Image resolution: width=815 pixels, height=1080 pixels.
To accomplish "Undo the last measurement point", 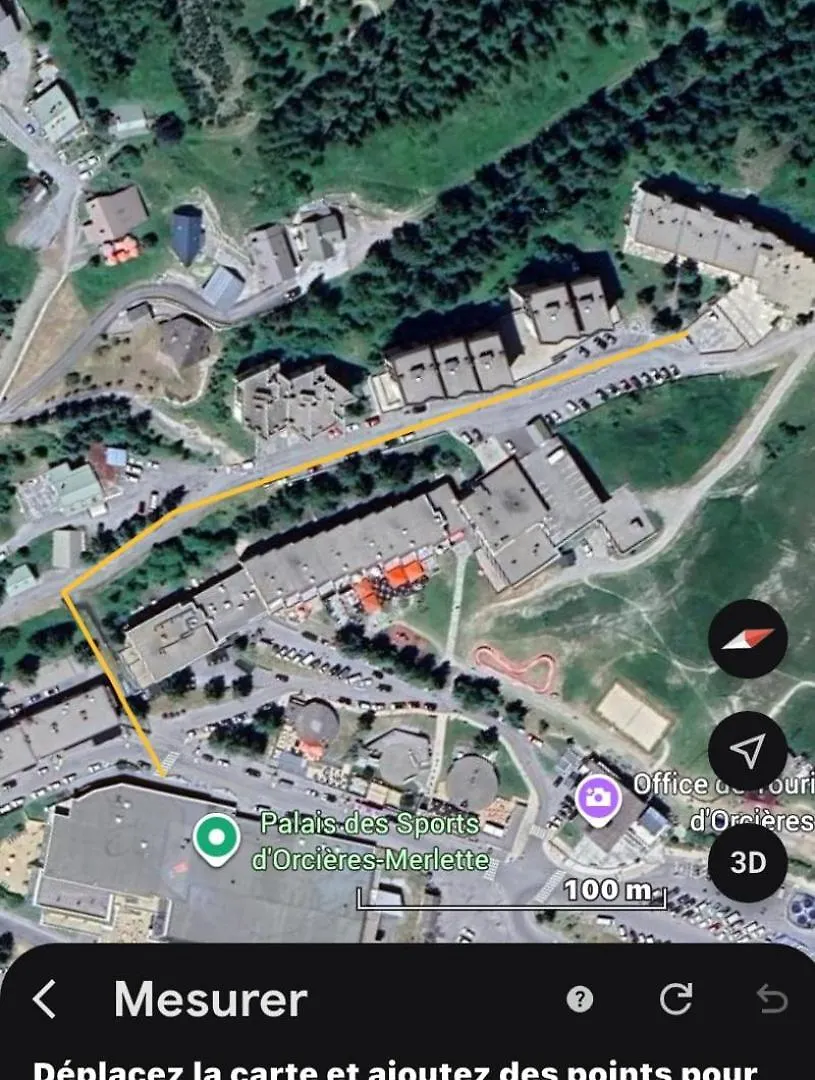I will click(771, 999).
